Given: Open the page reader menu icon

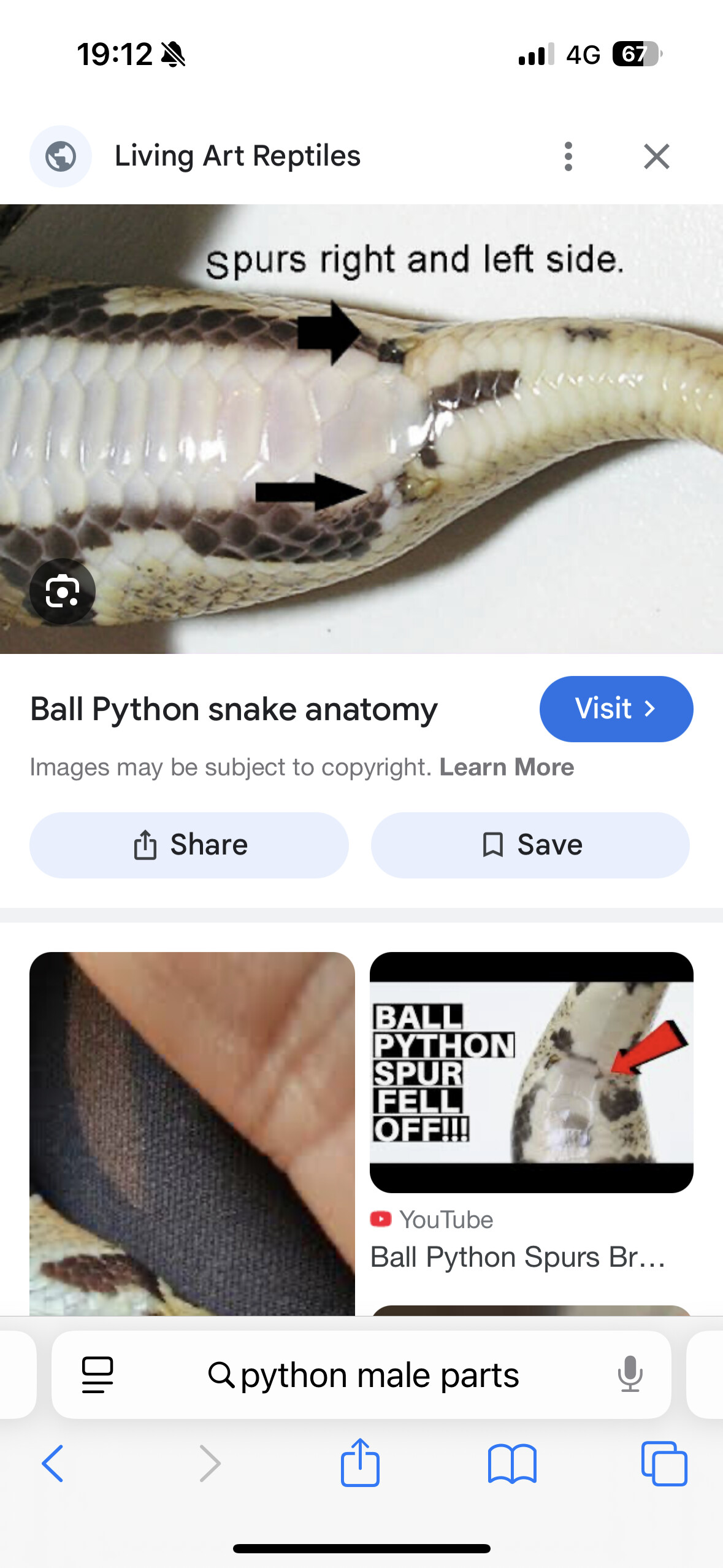Looking at the screenshot, I should tap(98, 1375).
